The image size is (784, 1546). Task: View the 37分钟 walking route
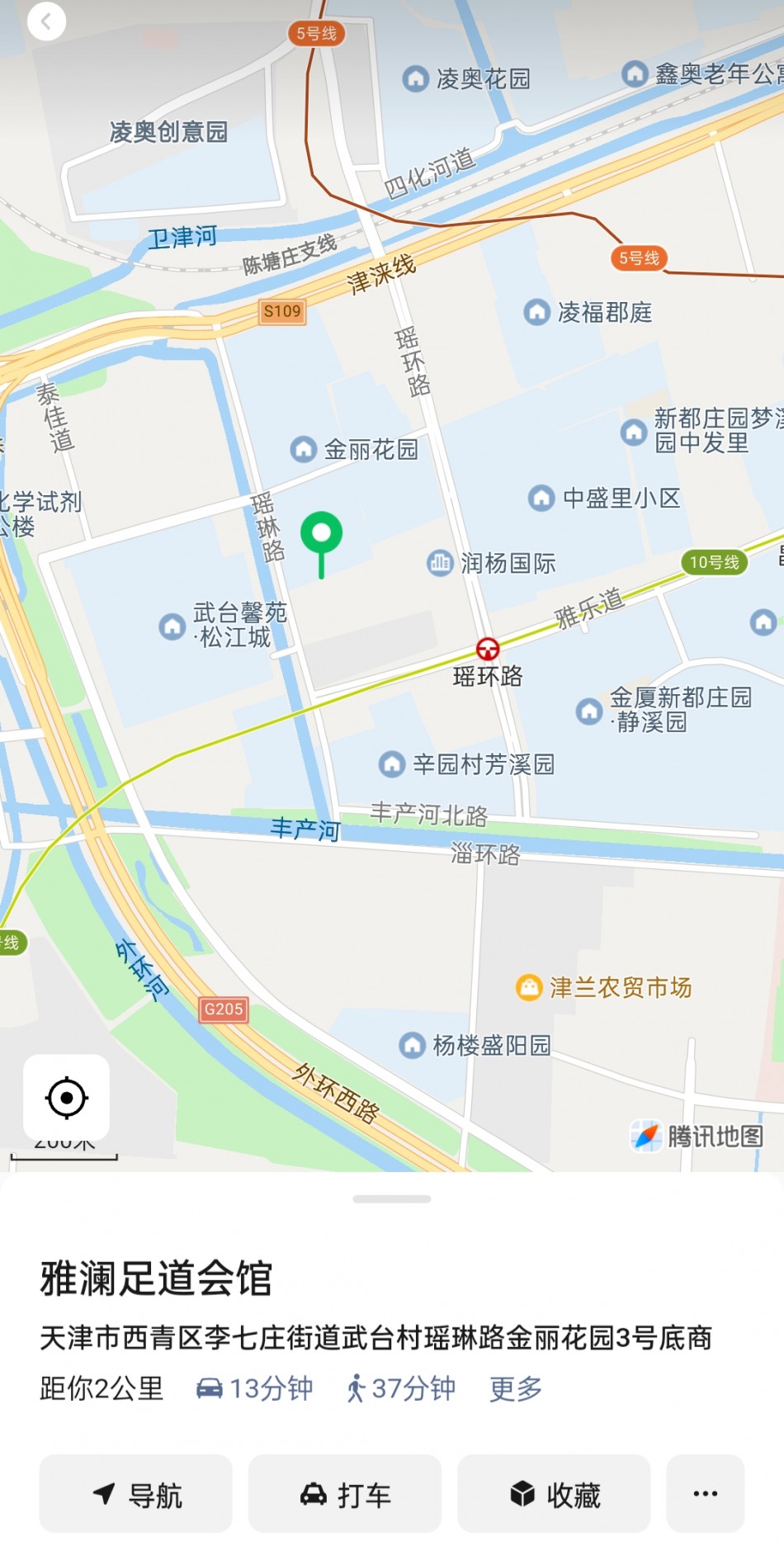click(x=401, y=1389)
